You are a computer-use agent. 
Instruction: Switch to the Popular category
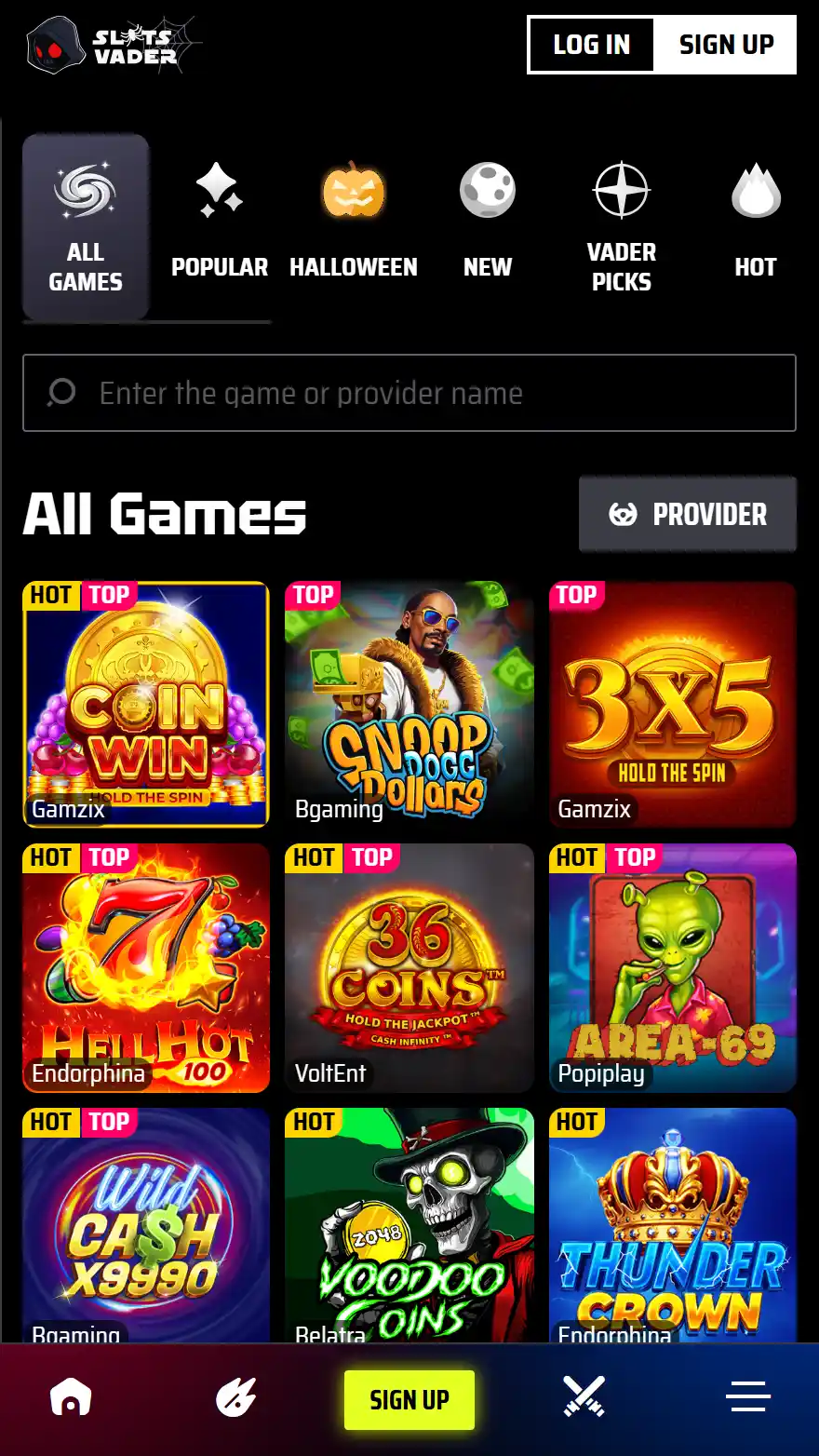click(220, 227)
